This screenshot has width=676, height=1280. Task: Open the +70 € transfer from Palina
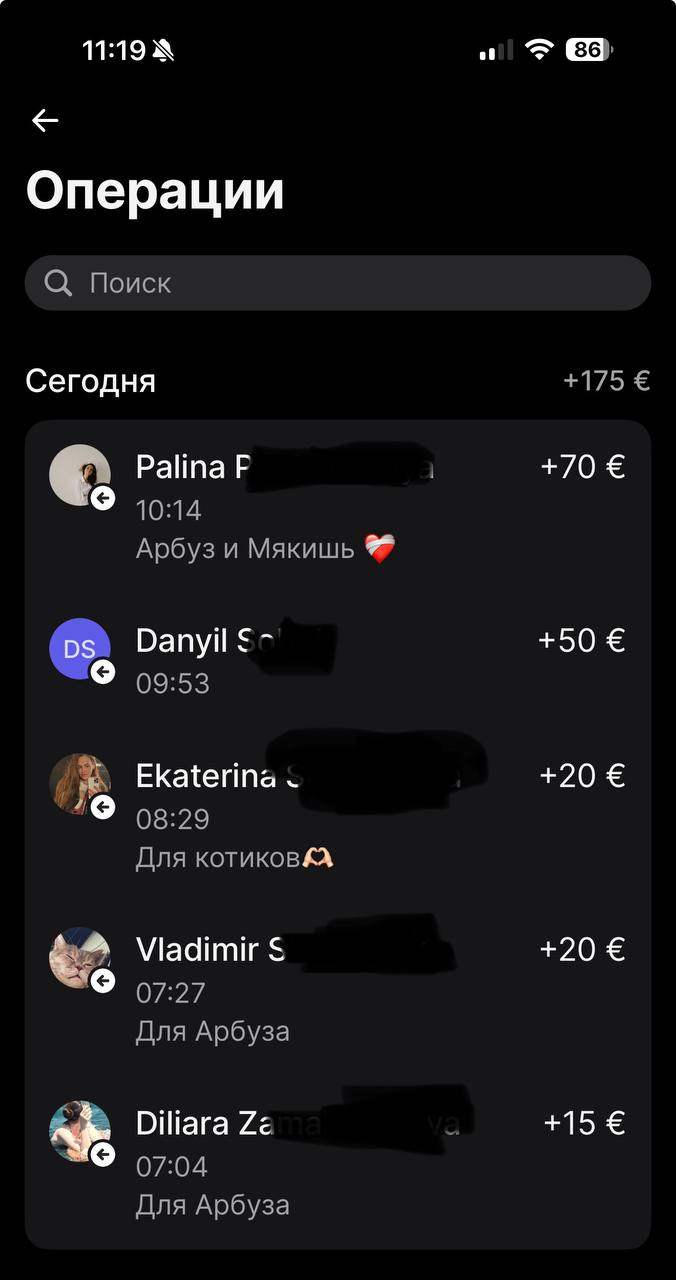[338, 506]
